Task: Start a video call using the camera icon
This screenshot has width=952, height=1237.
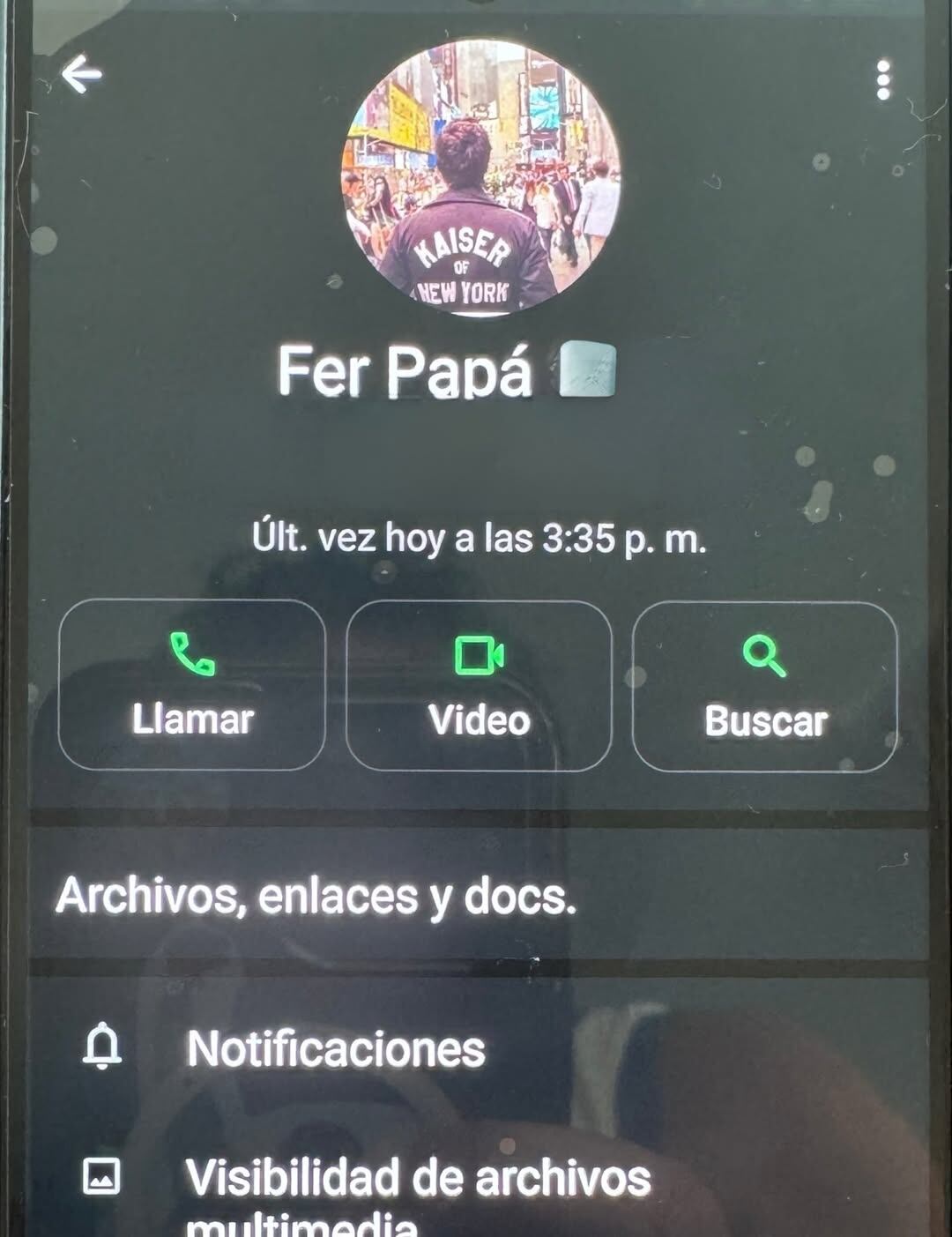Action: pos(477,654)
